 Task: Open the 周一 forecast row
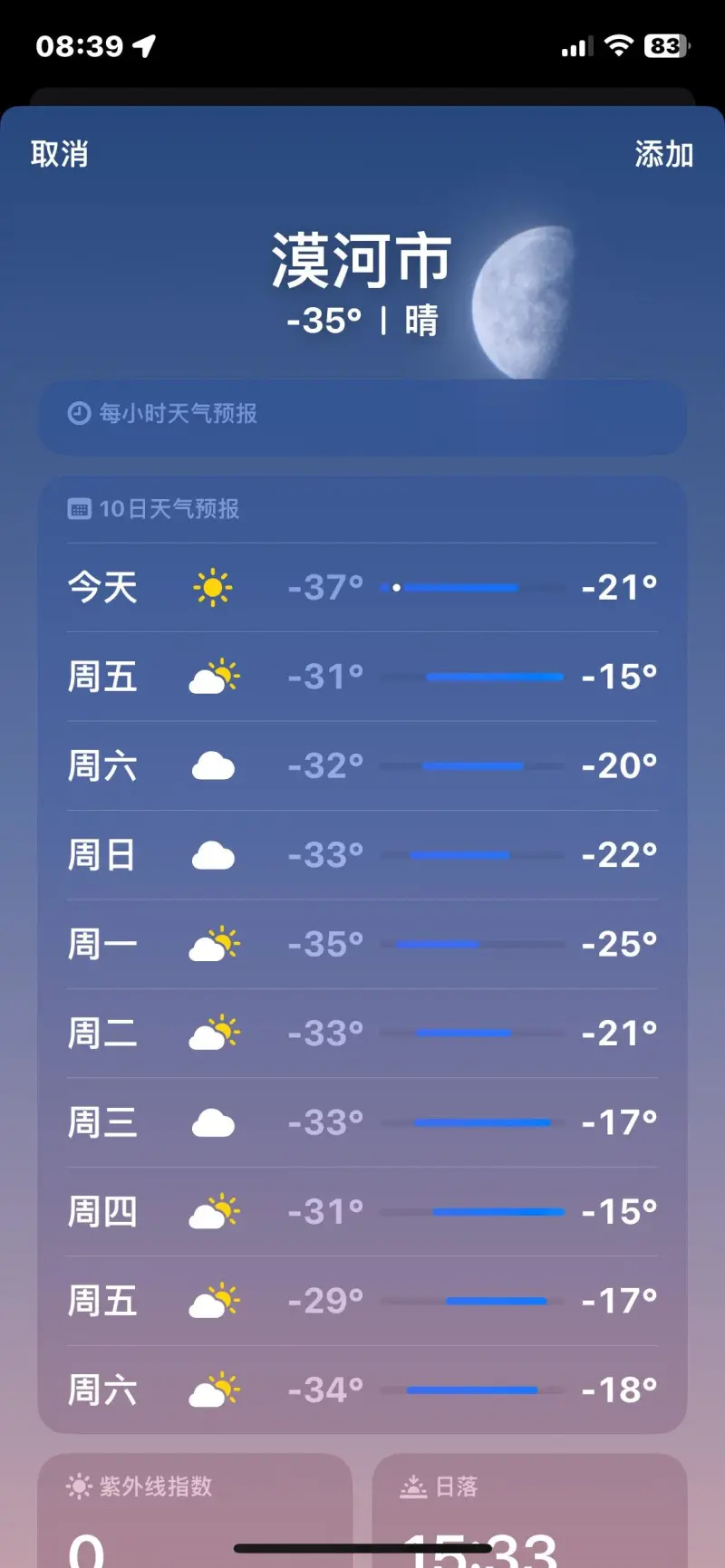[362, 944]
